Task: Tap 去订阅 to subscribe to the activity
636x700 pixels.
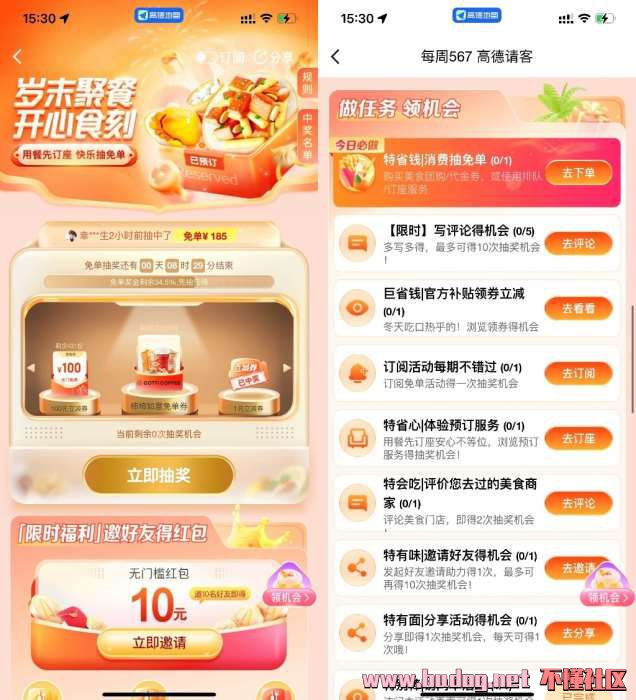Action: 578,374
